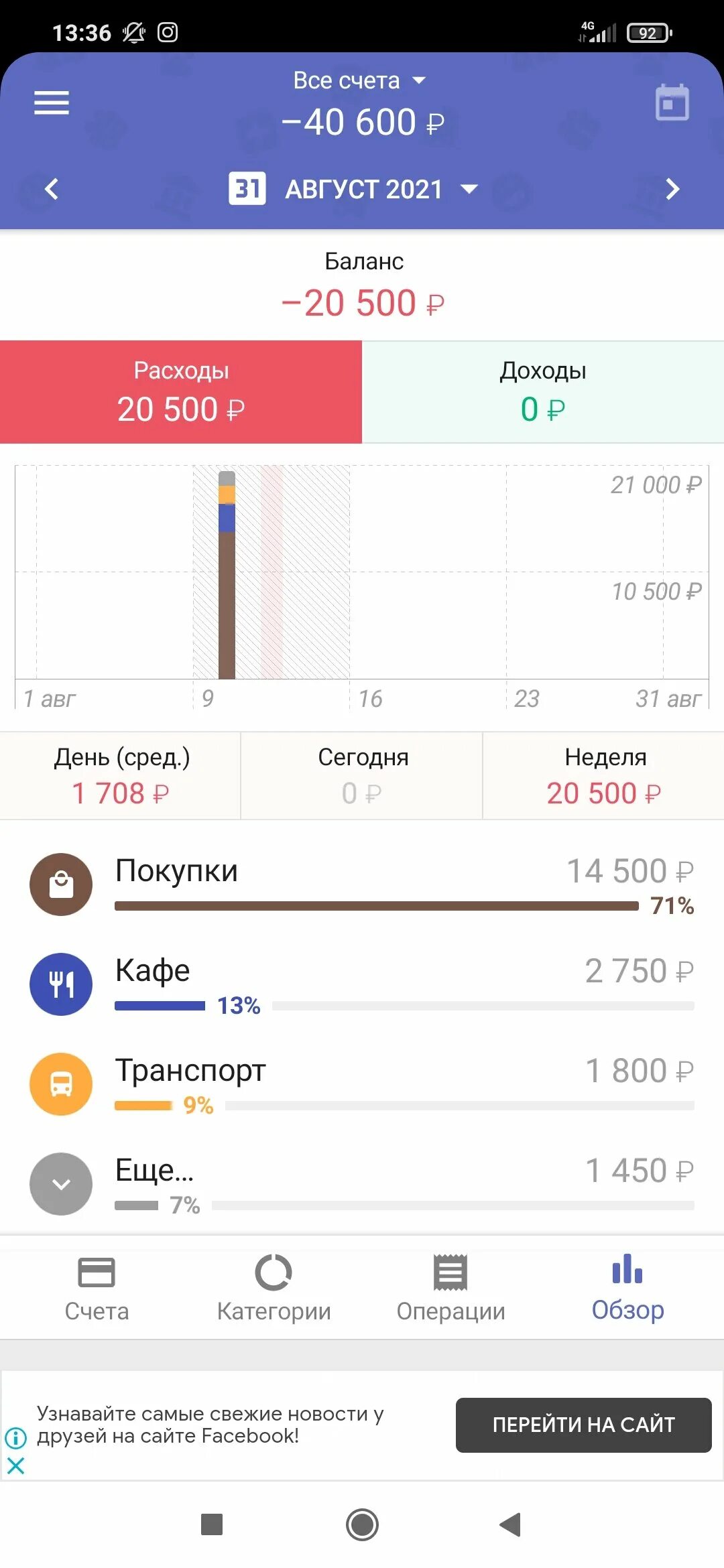This screenshot has width=724, height=1568.
Task: Switch to the Операции tab
Action: point(450,1289)
